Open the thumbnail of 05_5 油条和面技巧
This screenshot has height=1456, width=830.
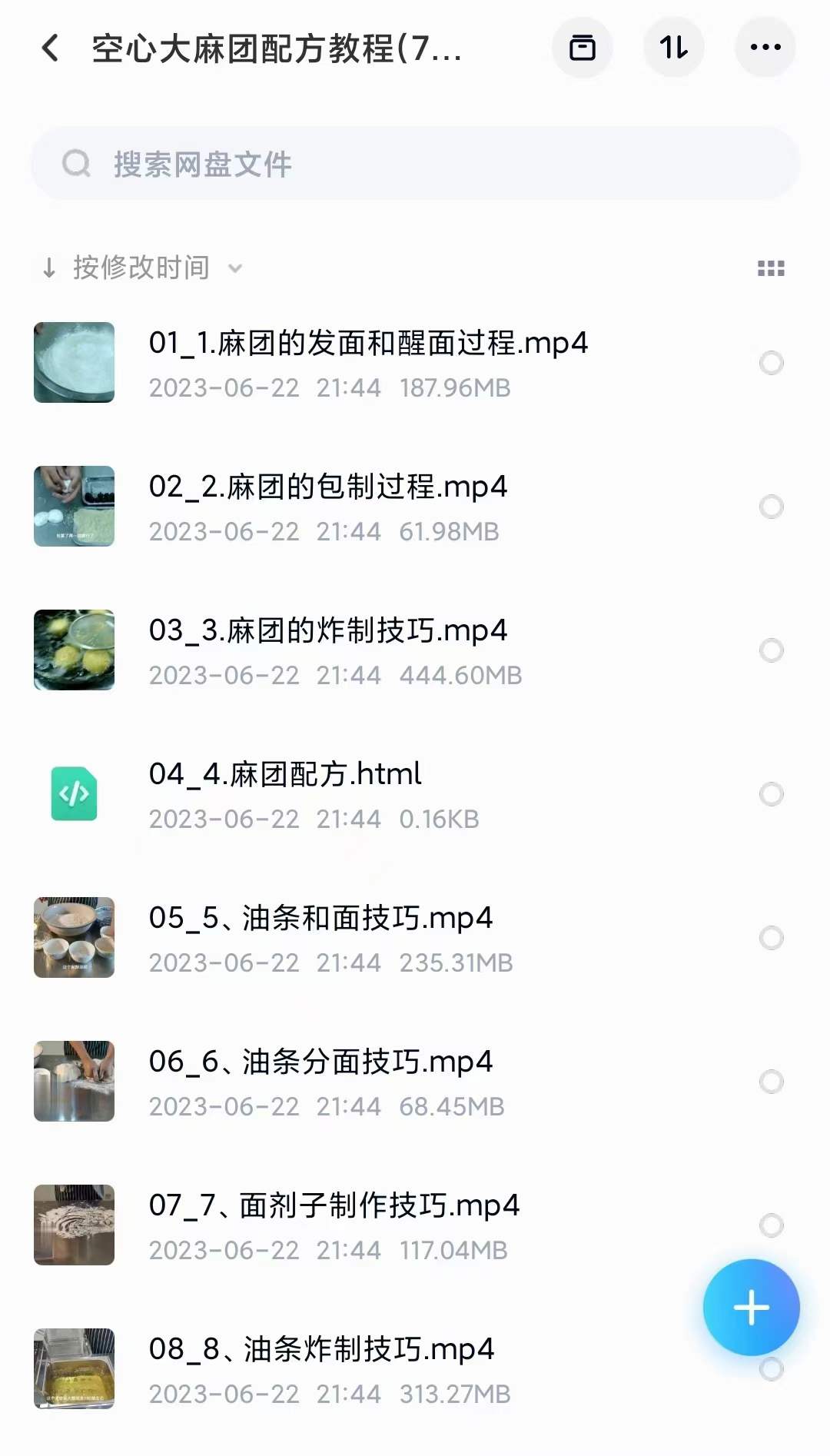pyautogui.click(x=74, y=938)
